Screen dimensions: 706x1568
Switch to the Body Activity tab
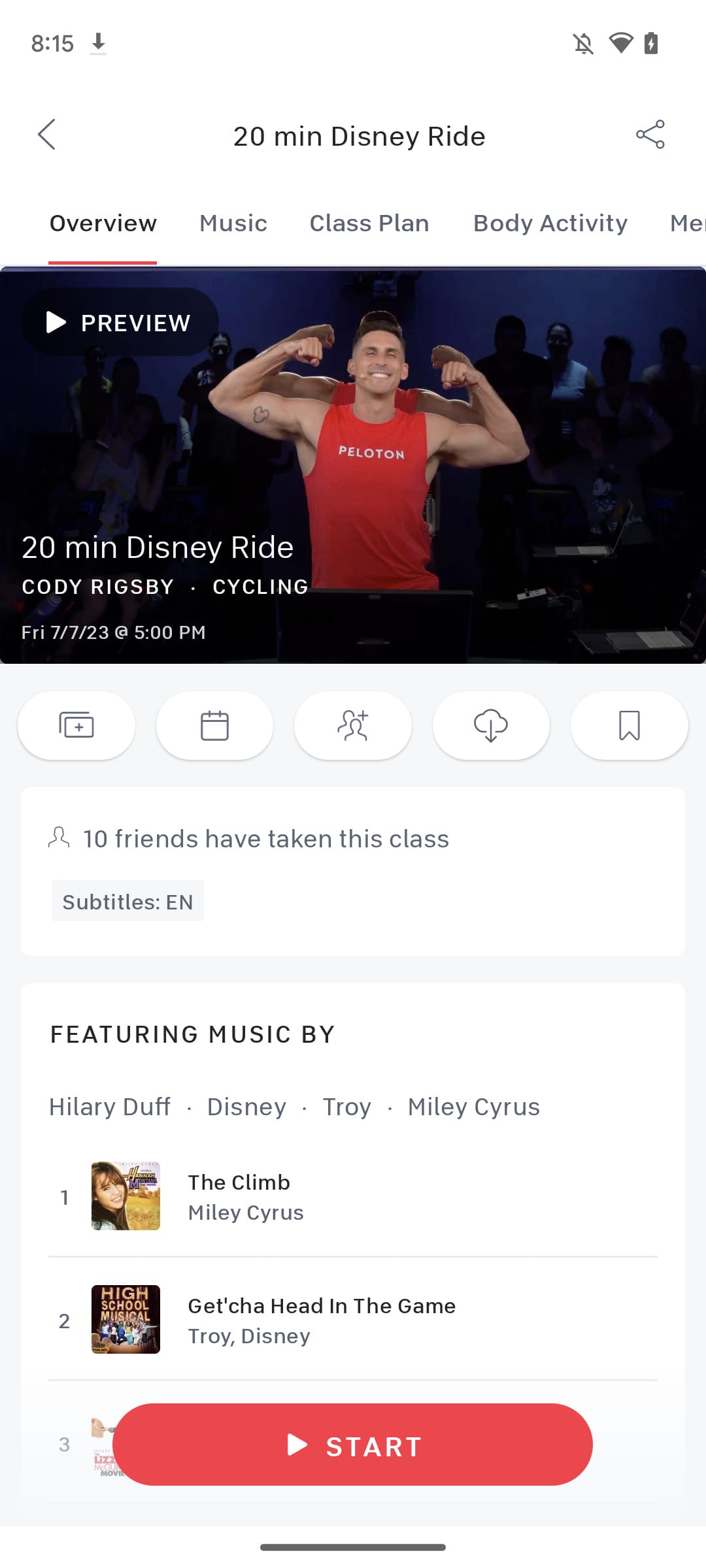[x=550, y=223]
